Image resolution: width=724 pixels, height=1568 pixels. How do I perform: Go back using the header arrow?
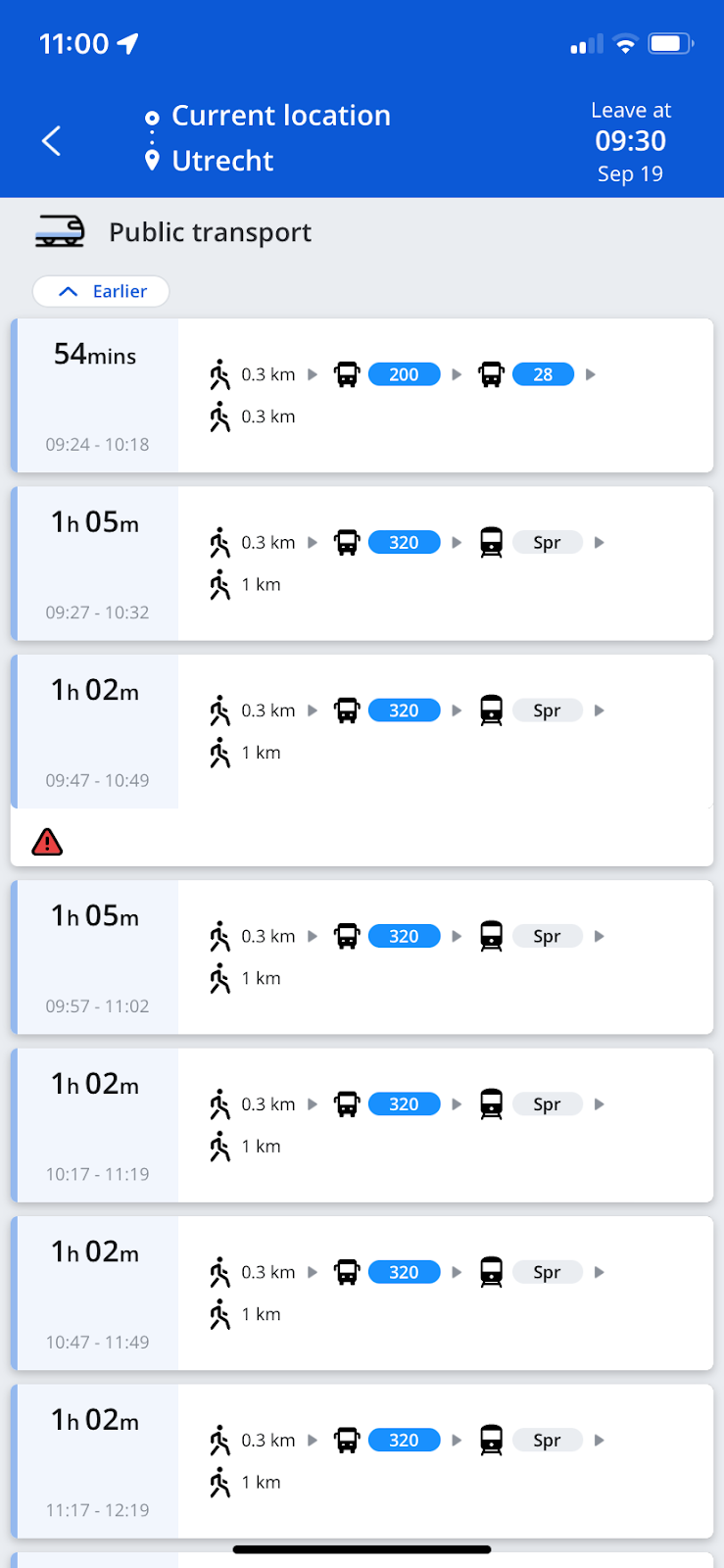point(52,140)
